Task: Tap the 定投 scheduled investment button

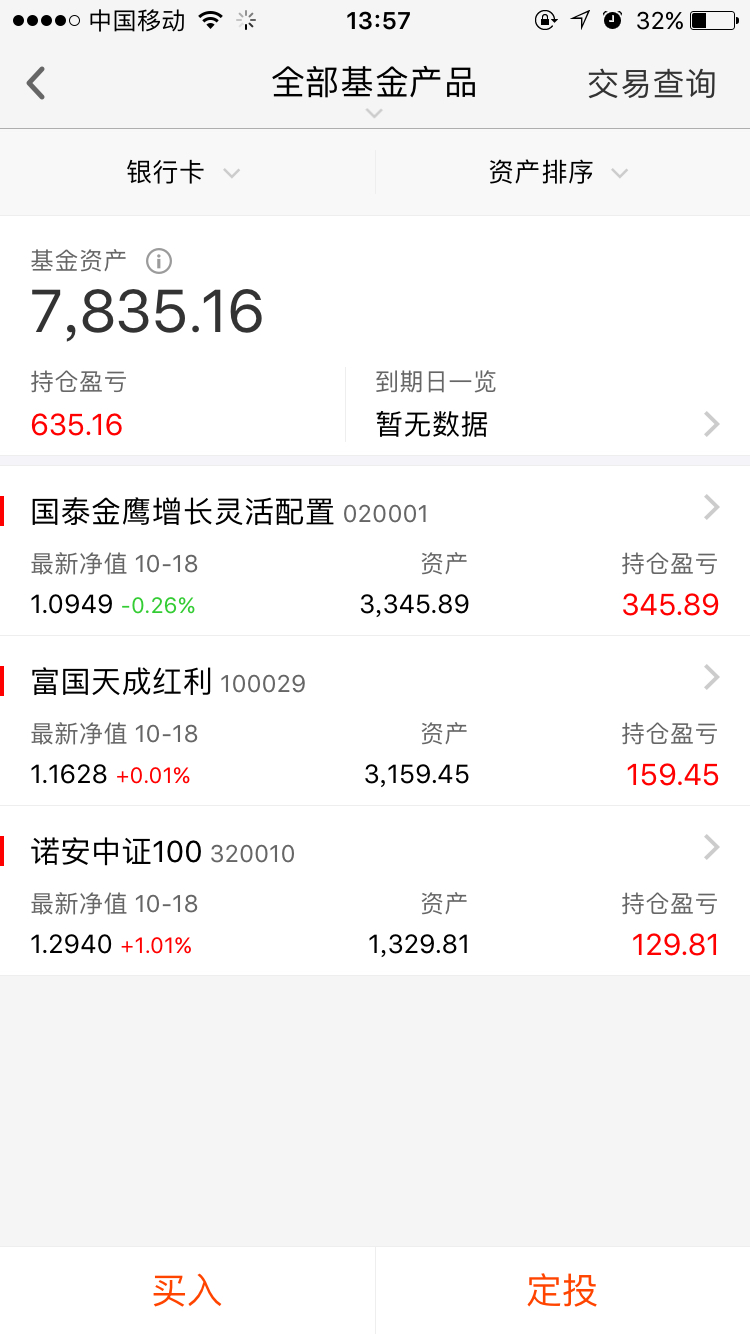Action: 563,1290
